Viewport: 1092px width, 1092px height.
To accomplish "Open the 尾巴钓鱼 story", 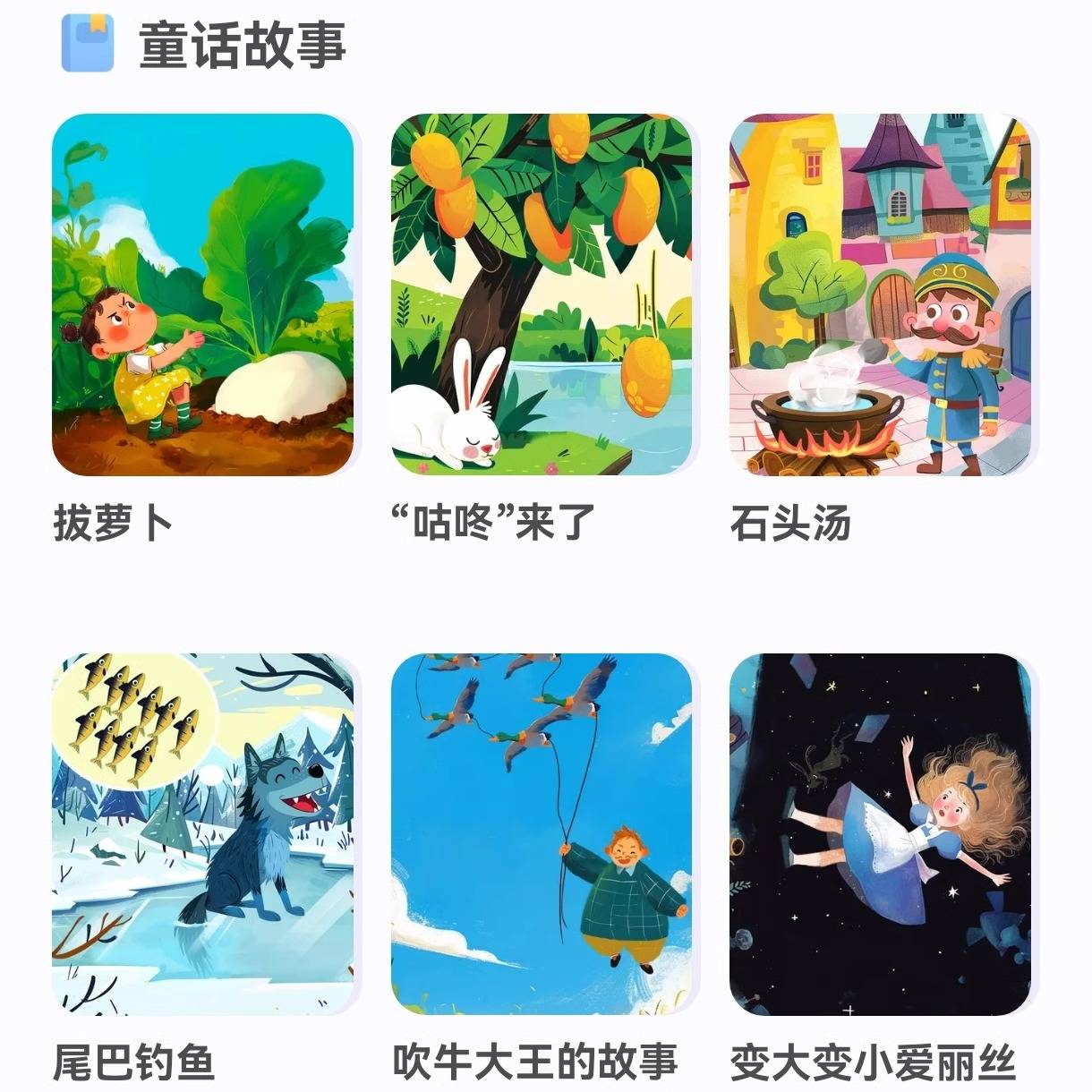I will 202,834.
